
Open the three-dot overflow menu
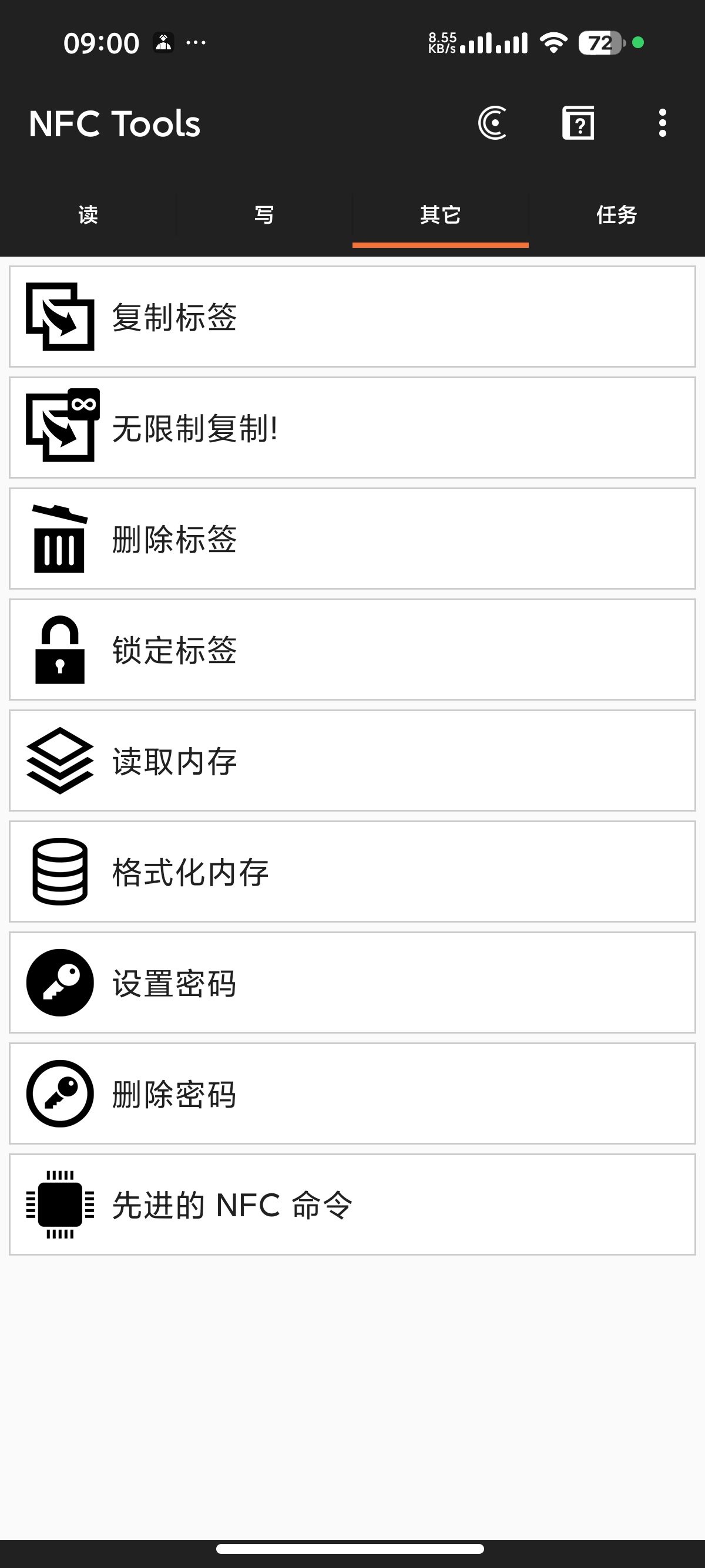pyautogui.click(x=662, y=123)
